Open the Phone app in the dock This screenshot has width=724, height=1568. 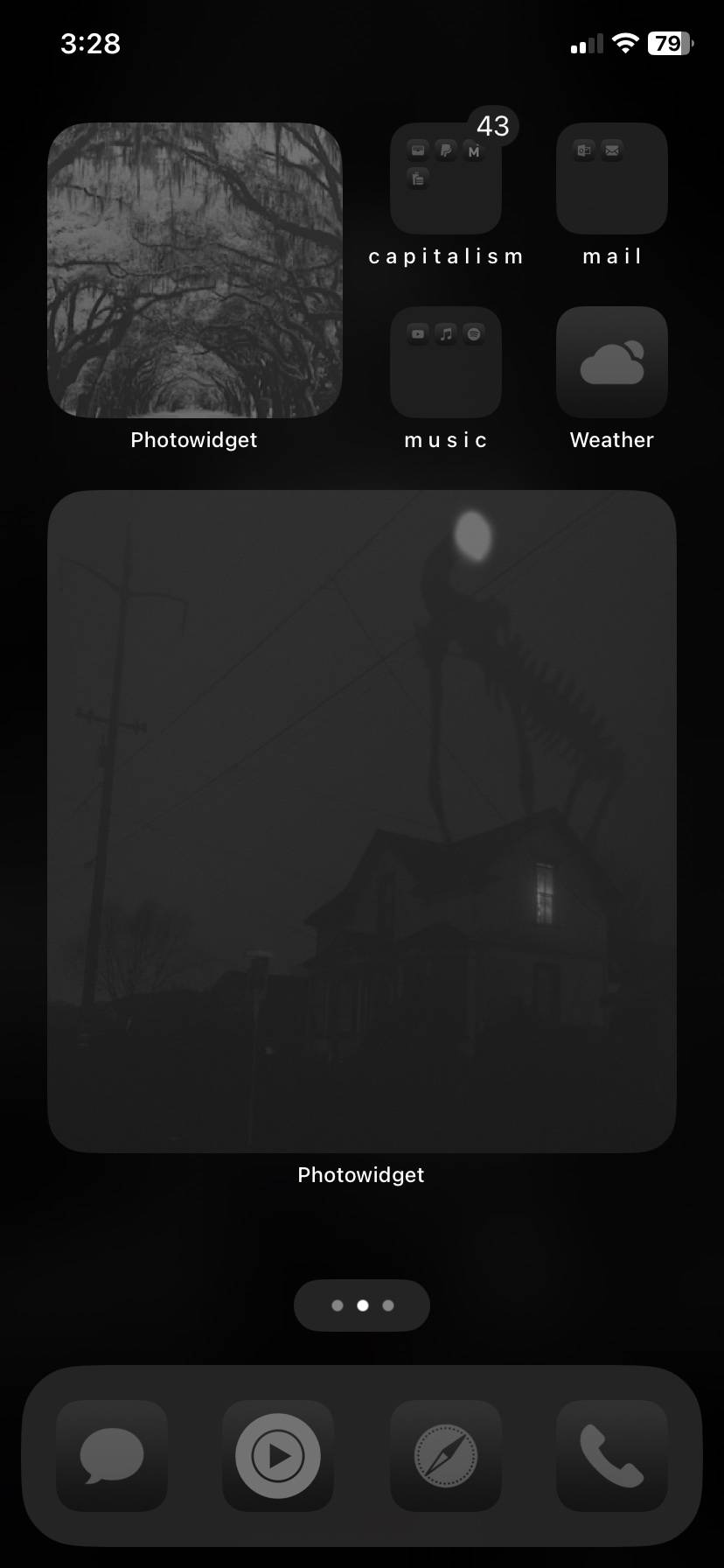pos(612,1456)
